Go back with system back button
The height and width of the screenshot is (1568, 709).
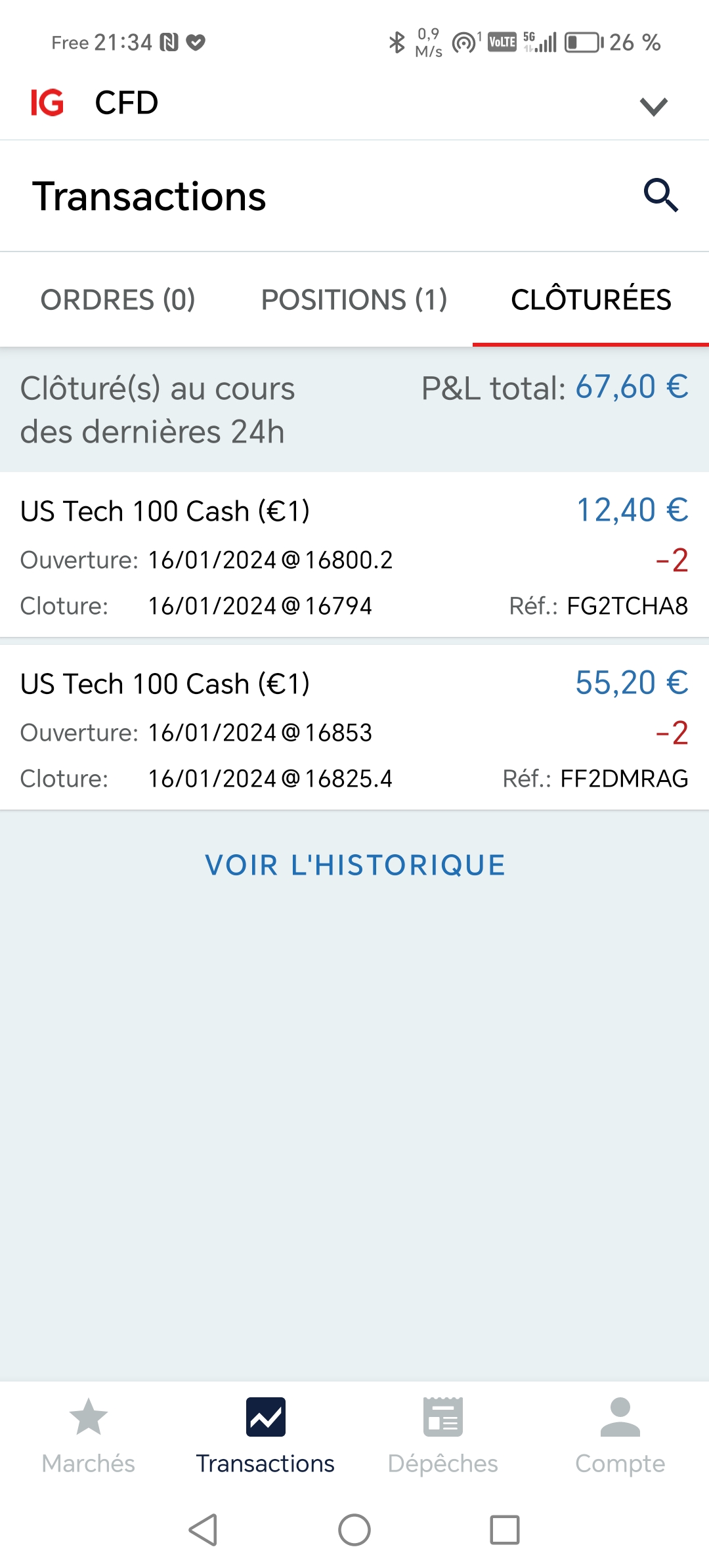pos(204,1530)
